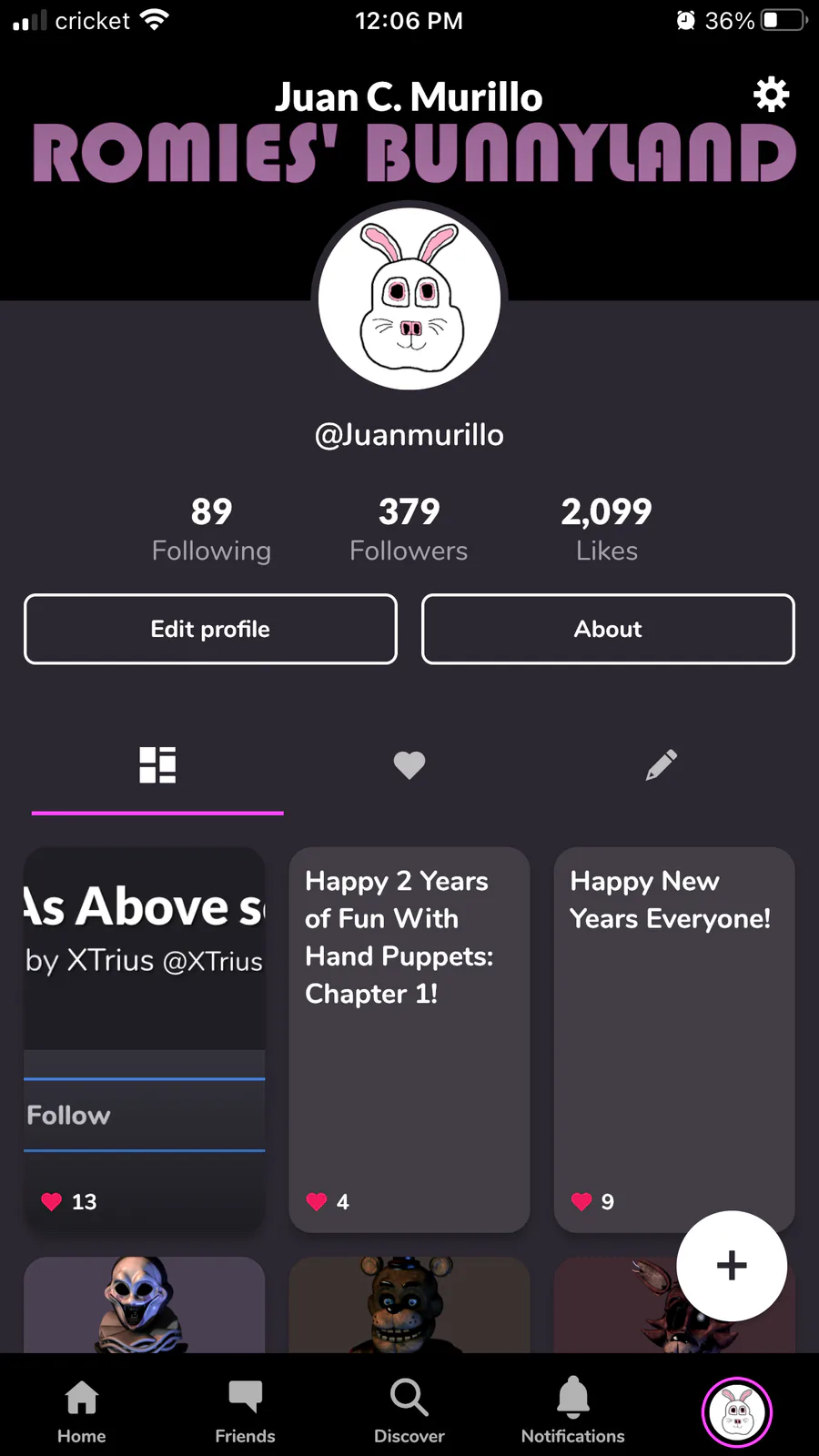The width and height of the screenshot is (819, 1456).
Task: Select the posts grid tab
Action: point(157,765)
